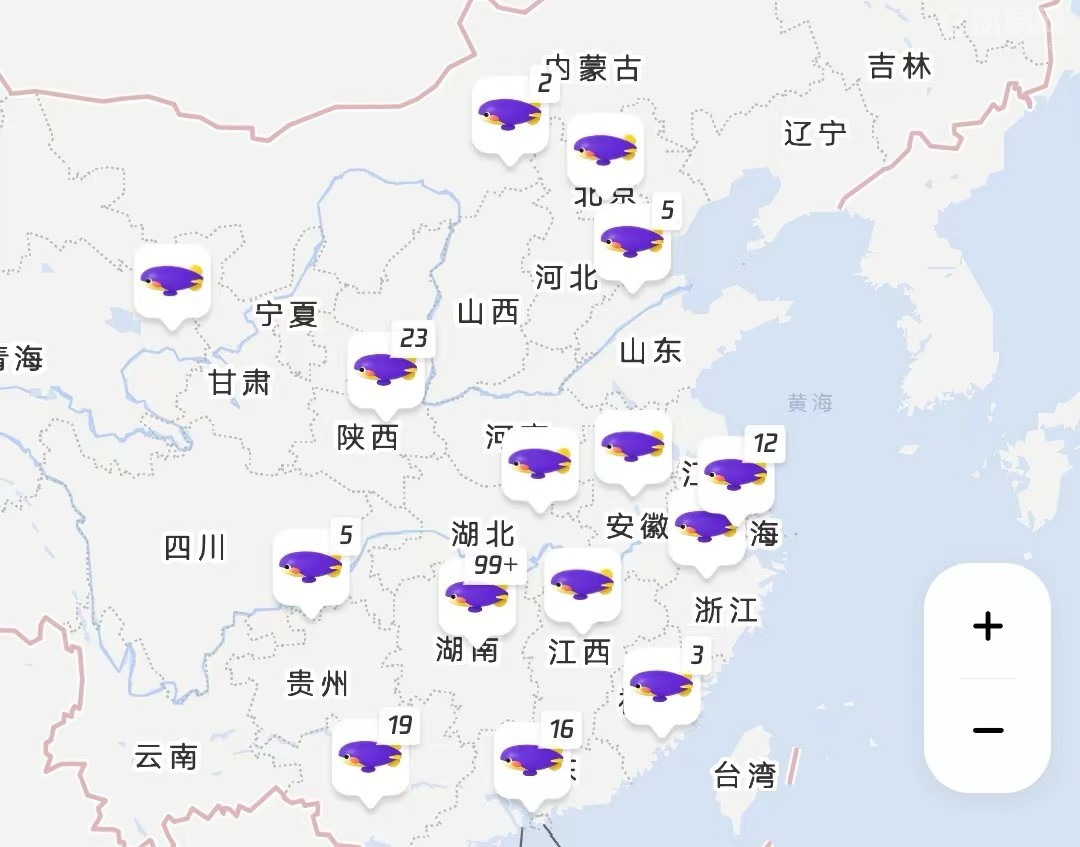
Task: Tap the fish marker above 江西
Action: point(582,584)
